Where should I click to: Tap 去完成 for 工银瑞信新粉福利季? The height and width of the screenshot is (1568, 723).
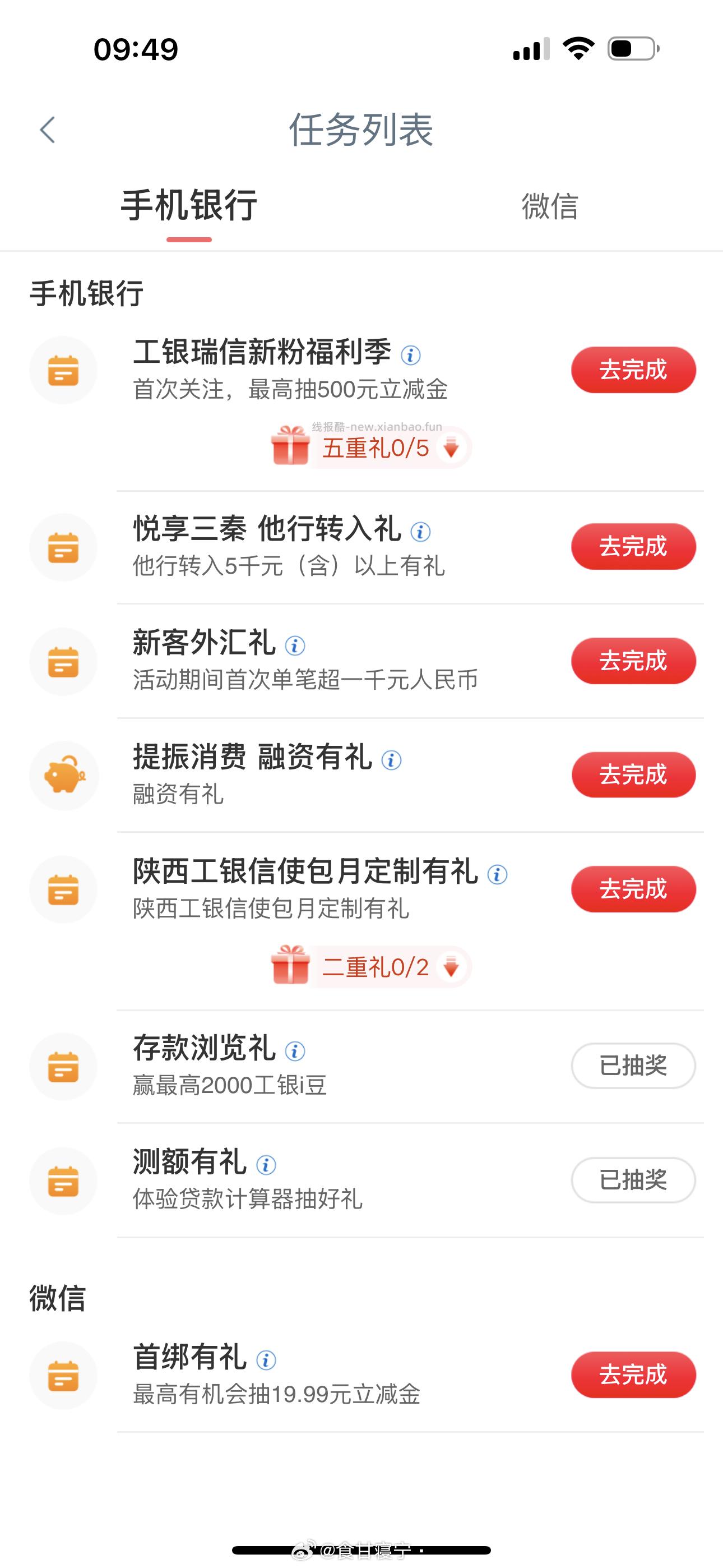[x=633, y=370]
